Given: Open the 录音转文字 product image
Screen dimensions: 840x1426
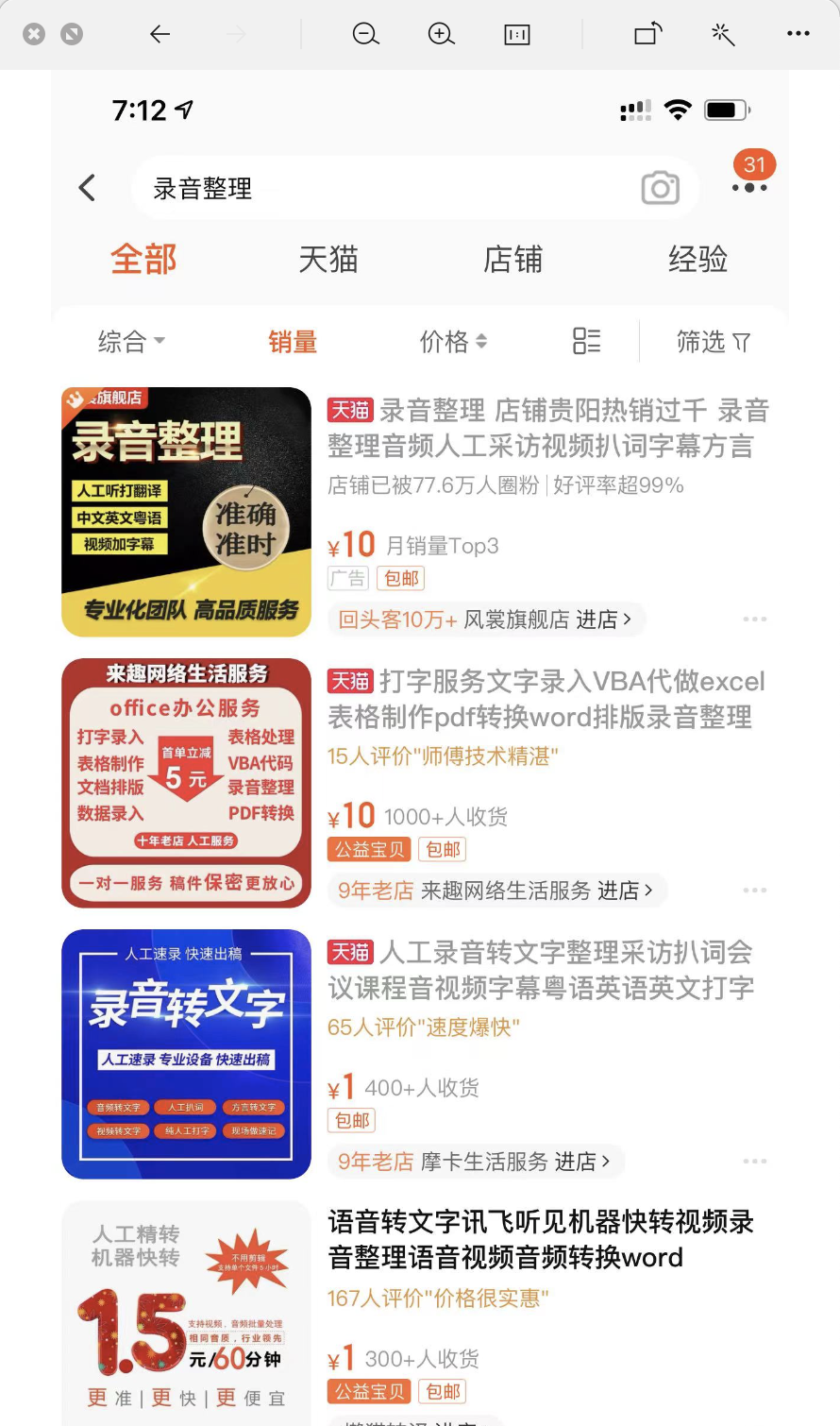Looking at the screenshot, I should pos(186,1054).
